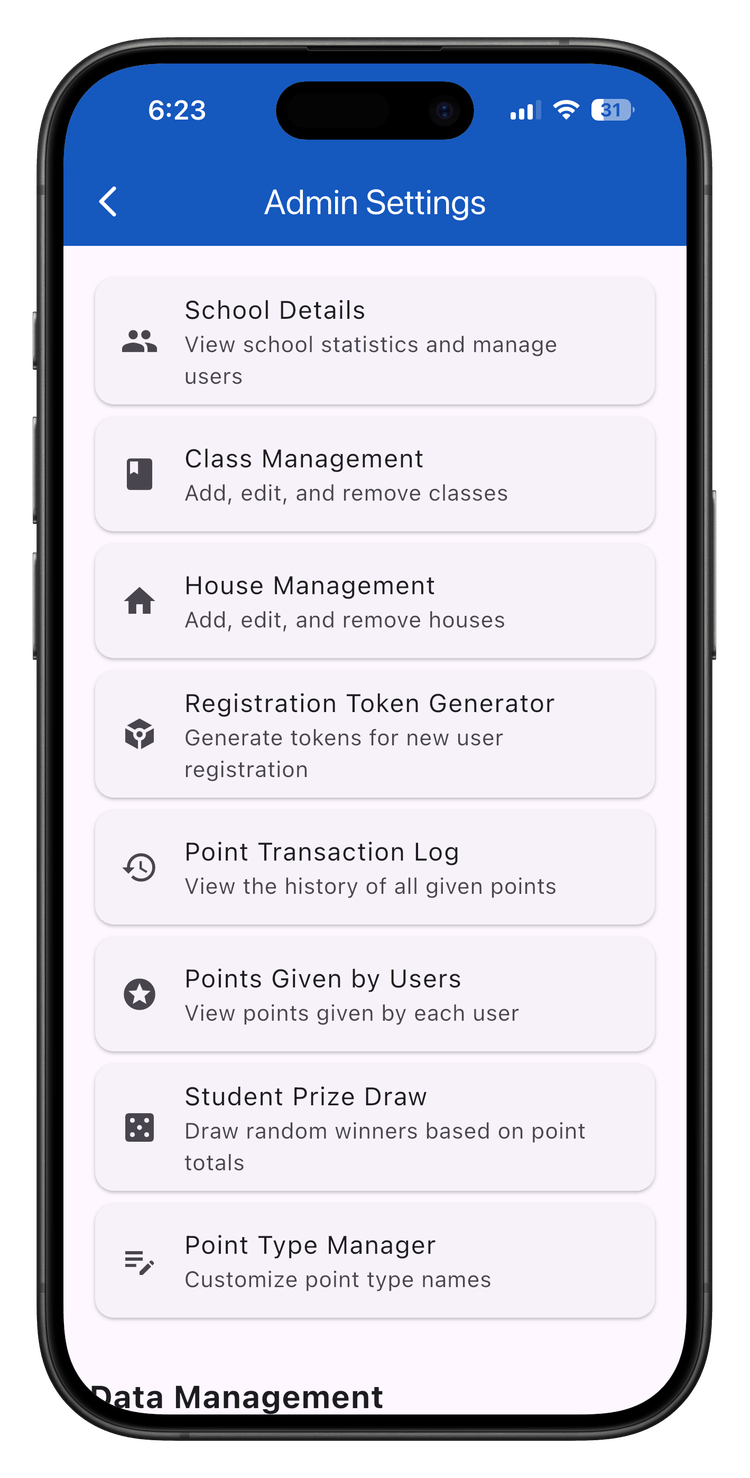Open Point Type Manager
Viewport: 750px width, 1478px height.
(x=375, y=1261)
